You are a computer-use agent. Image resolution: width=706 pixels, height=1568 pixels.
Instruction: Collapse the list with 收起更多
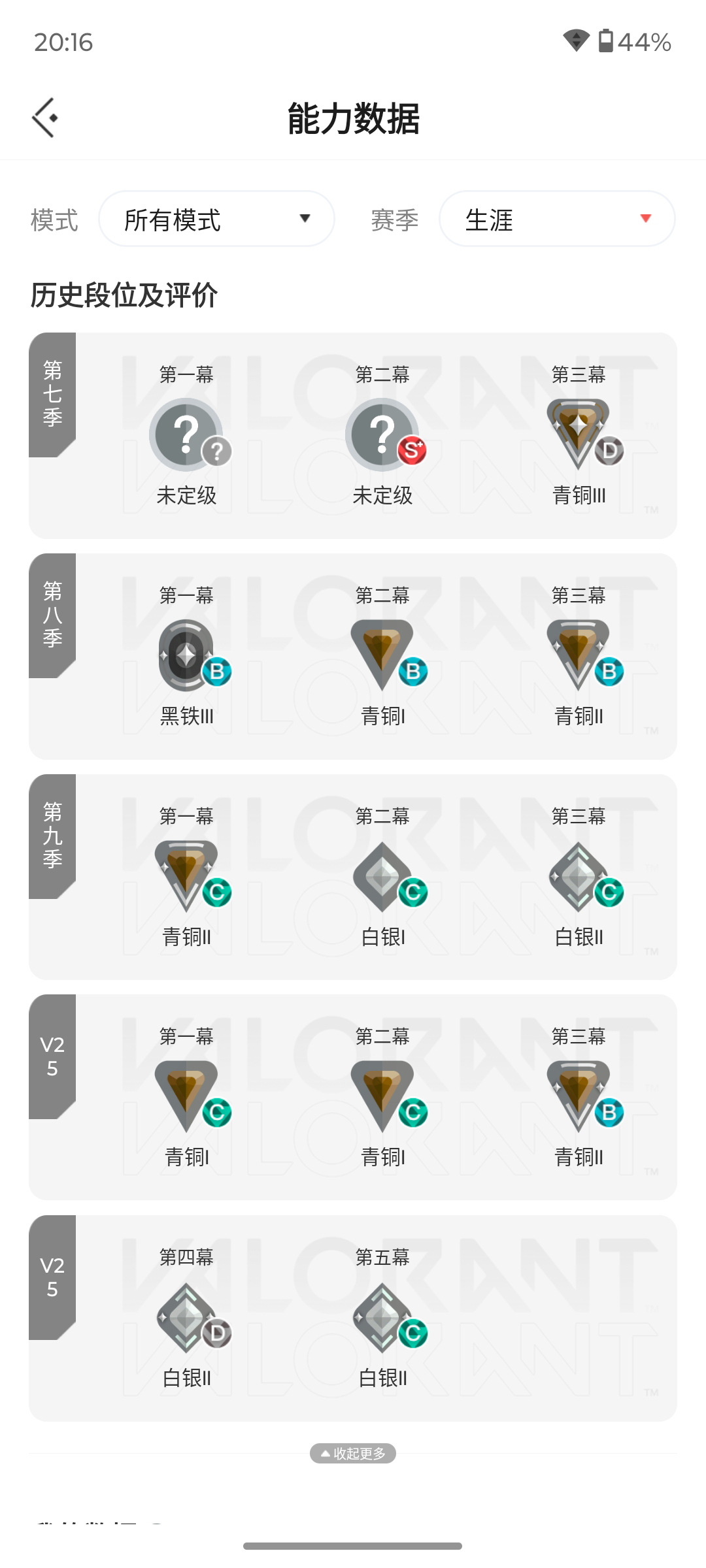(x=353, y=1453)
